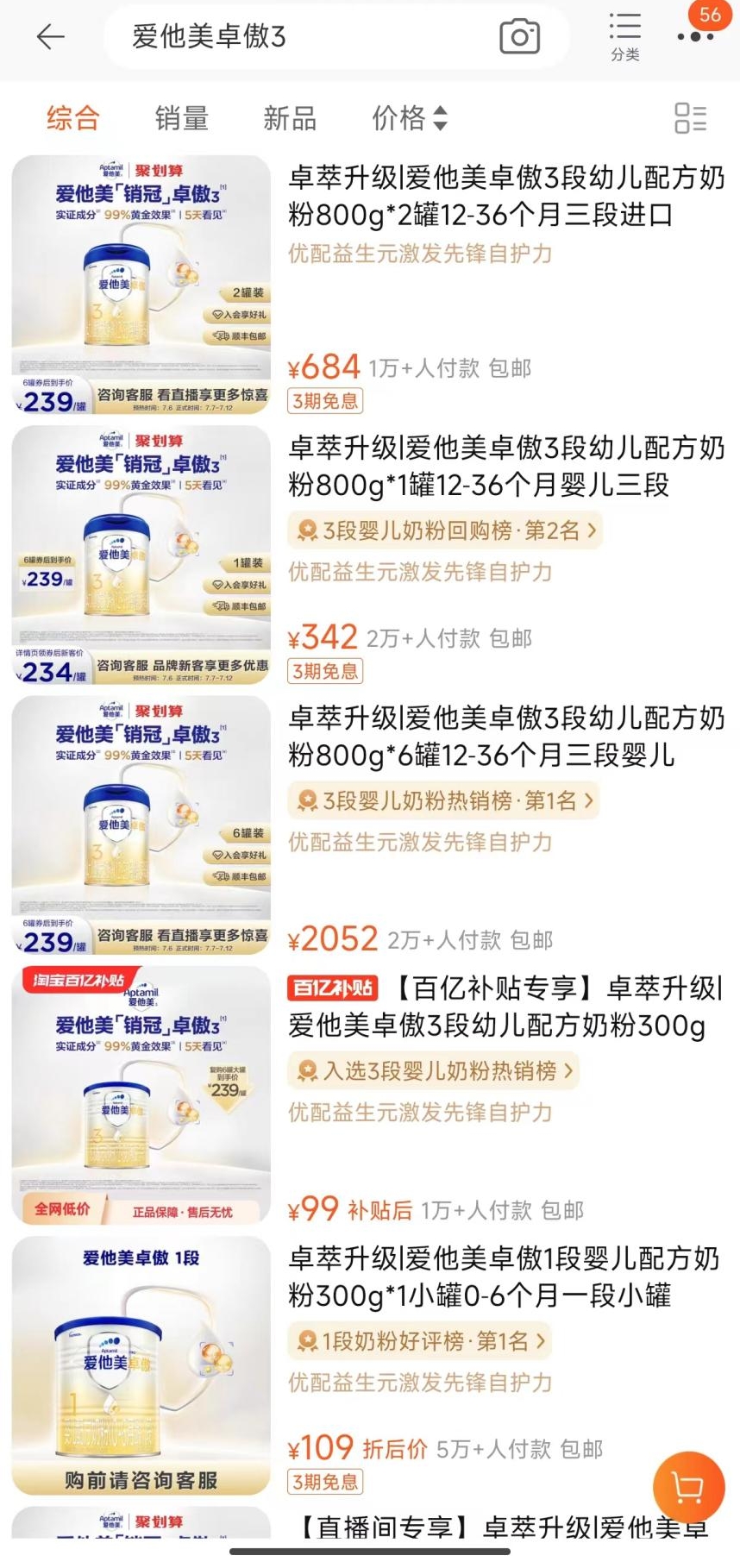Switch to the 综合 sort tab

point(73,118)
